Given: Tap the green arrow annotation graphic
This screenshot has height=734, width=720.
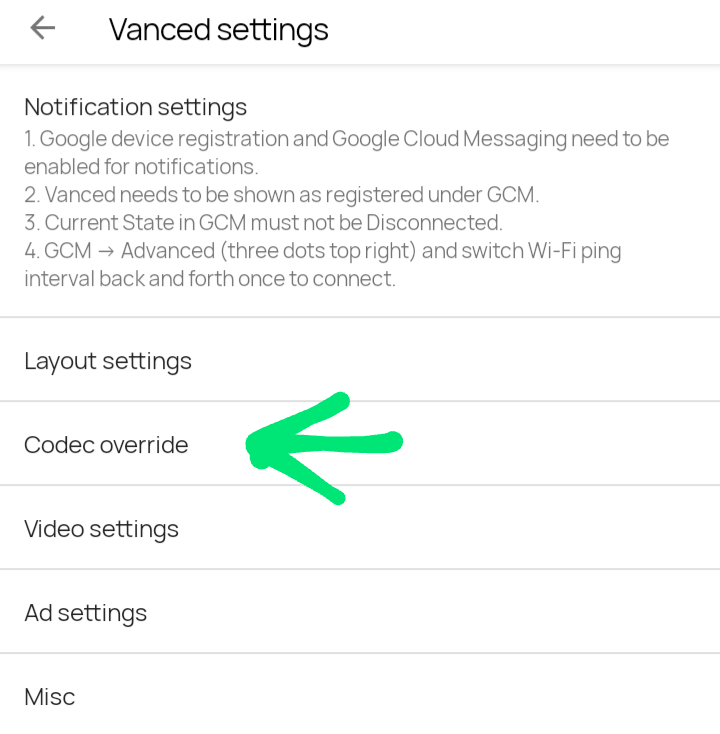Looking at the screenshot, I should click(x=323, y=443).
